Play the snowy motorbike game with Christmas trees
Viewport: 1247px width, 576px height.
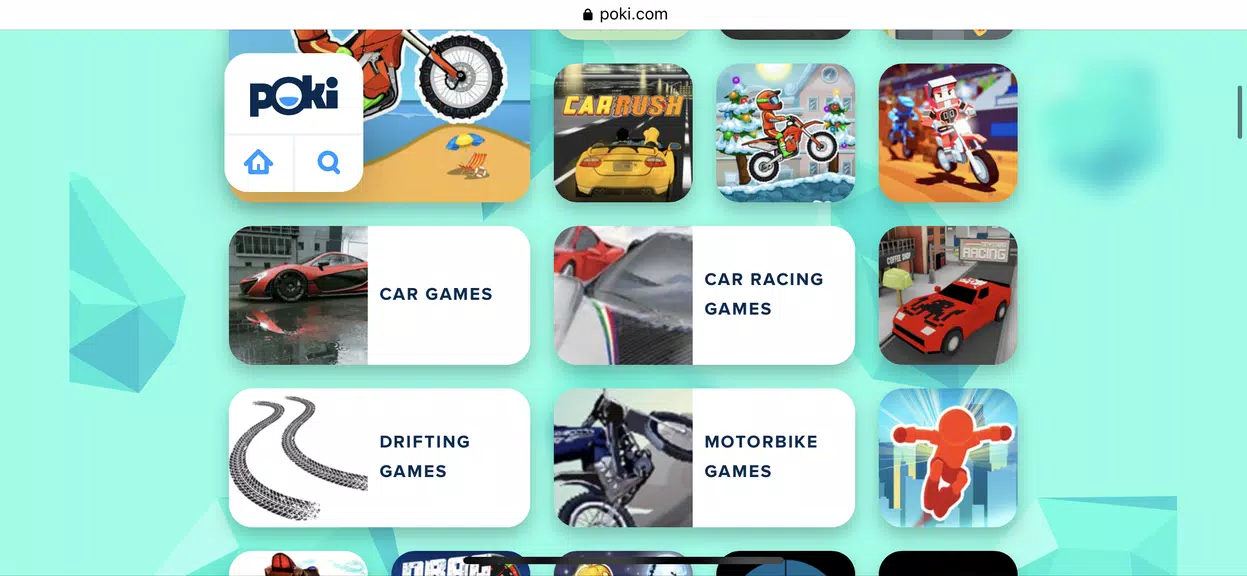tap(785, 133)
